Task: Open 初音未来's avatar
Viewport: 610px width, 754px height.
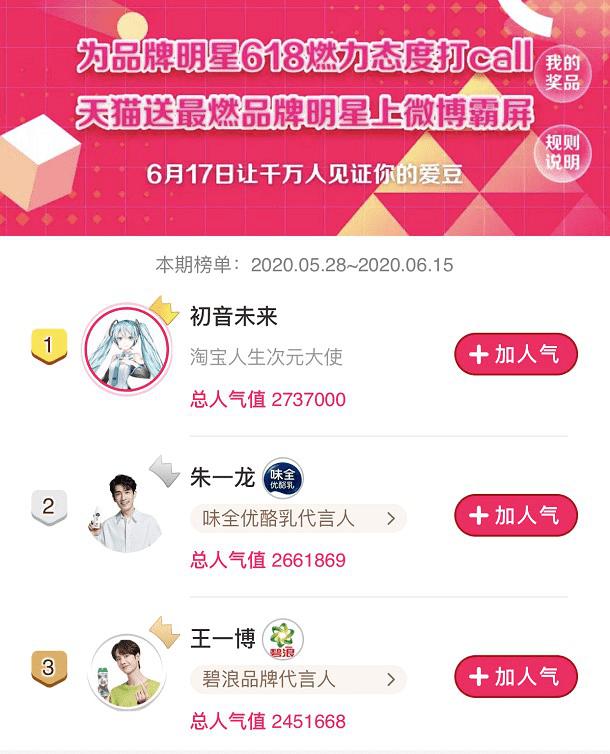Action: pos(125,346)
